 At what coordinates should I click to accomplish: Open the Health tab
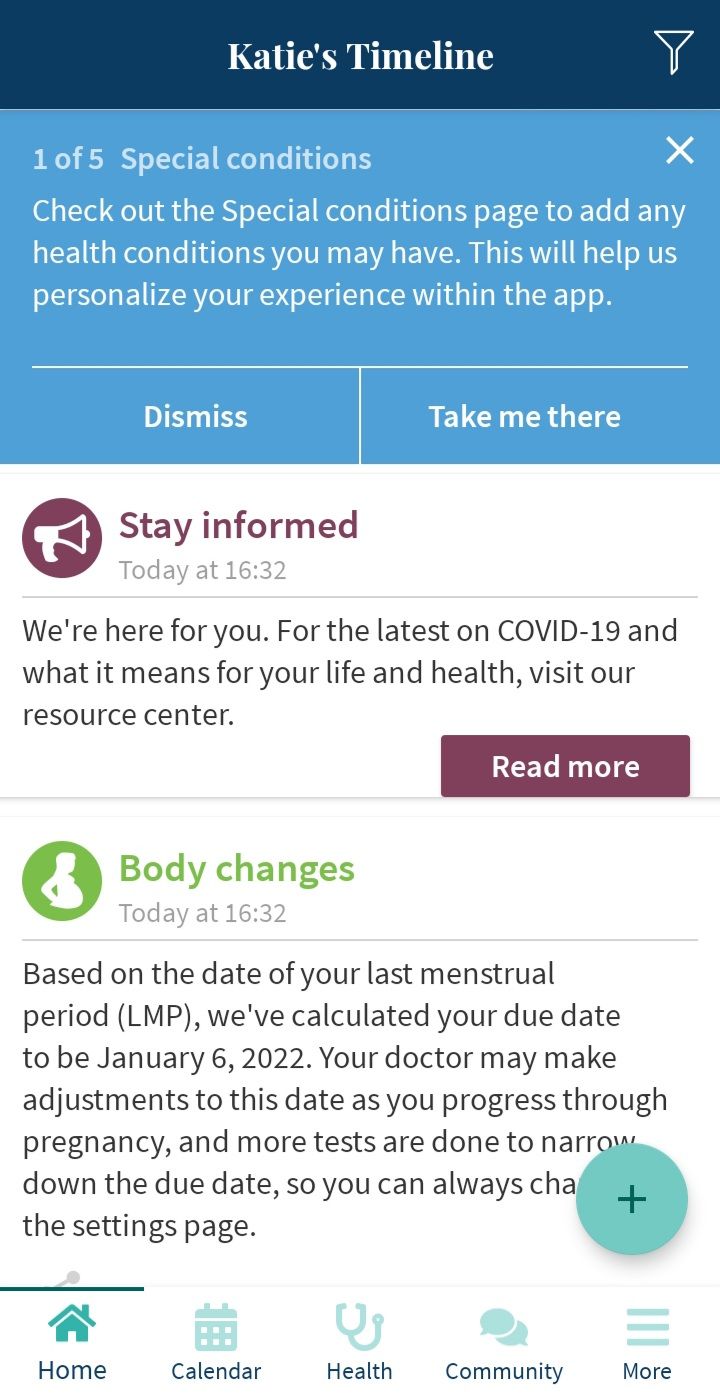[360, 1343]
